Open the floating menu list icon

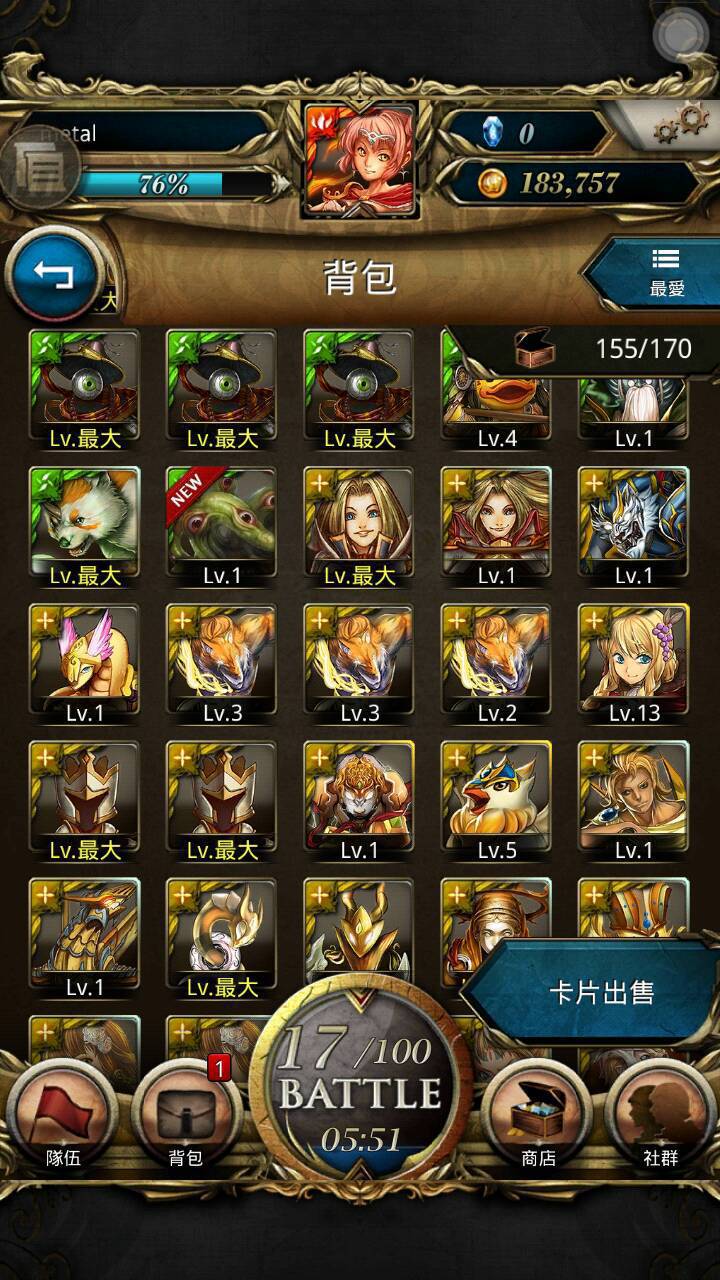[x=41, y=169]
